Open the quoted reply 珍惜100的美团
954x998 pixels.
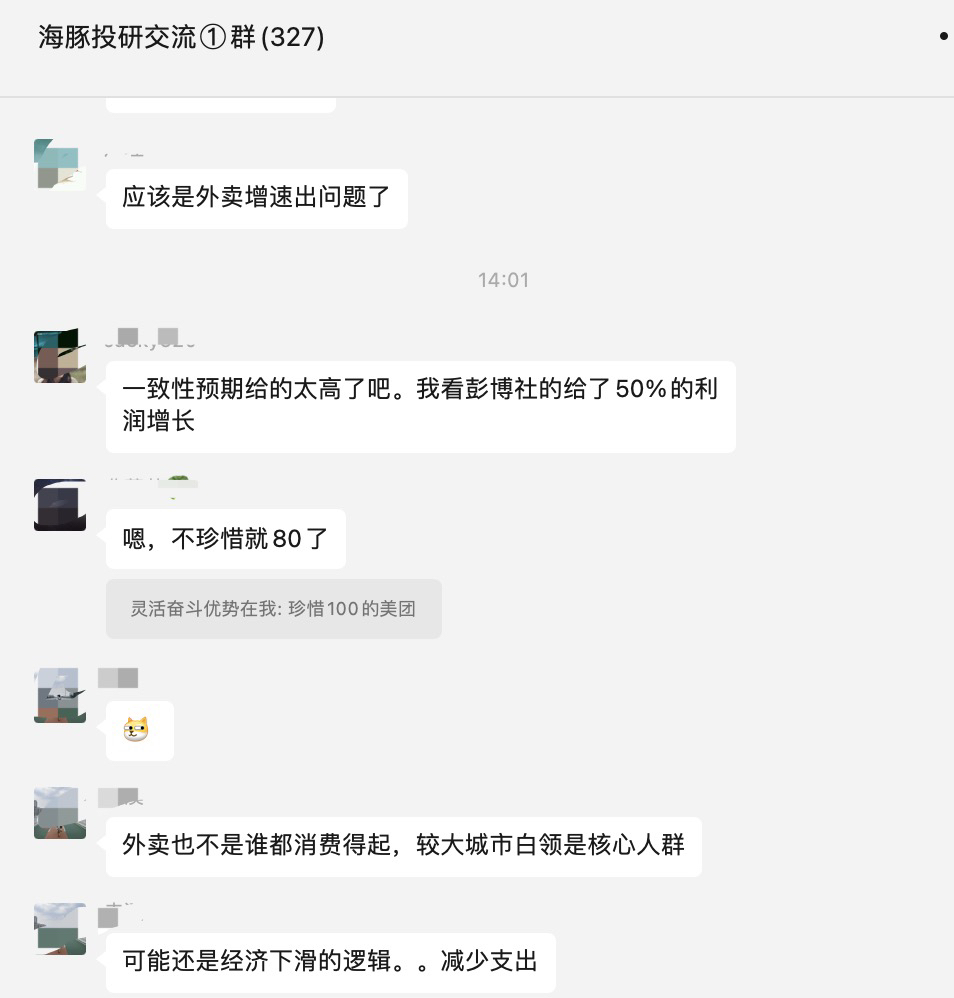(273, 609)
